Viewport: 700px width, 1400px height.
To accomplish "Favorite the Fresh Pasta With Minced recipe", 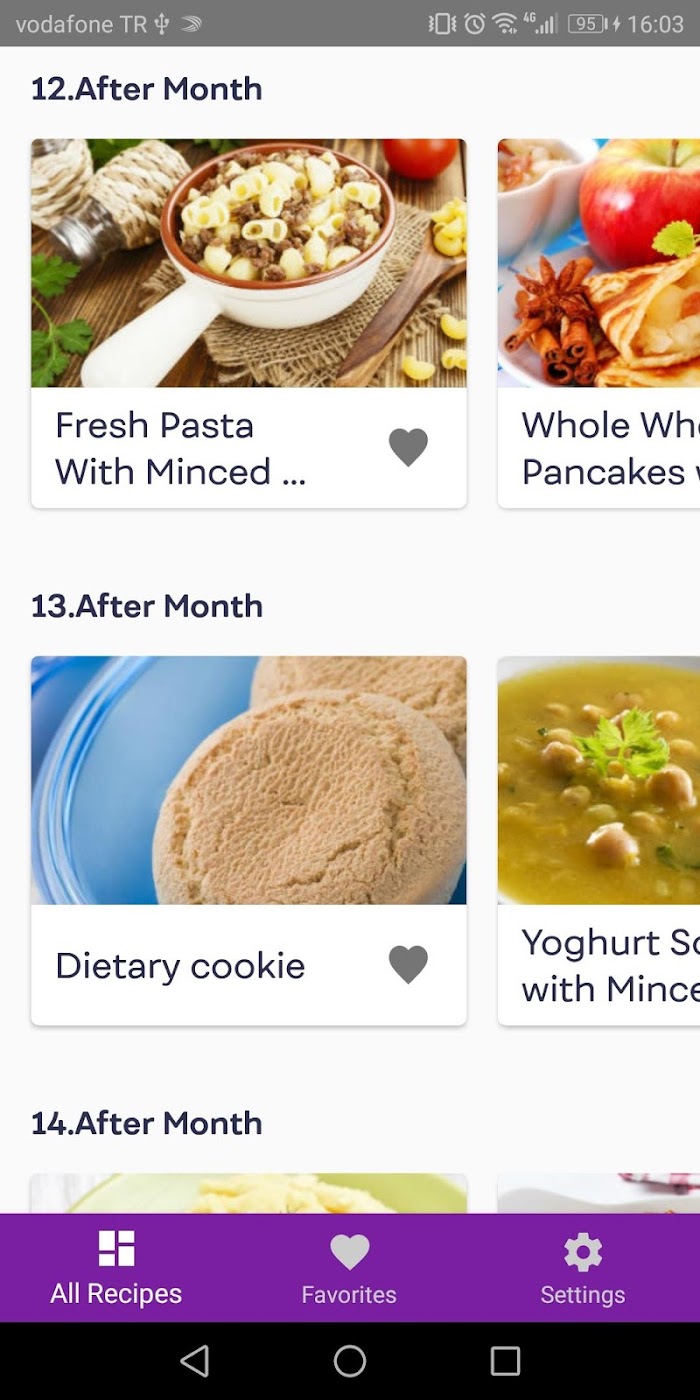I will point(408,447).
